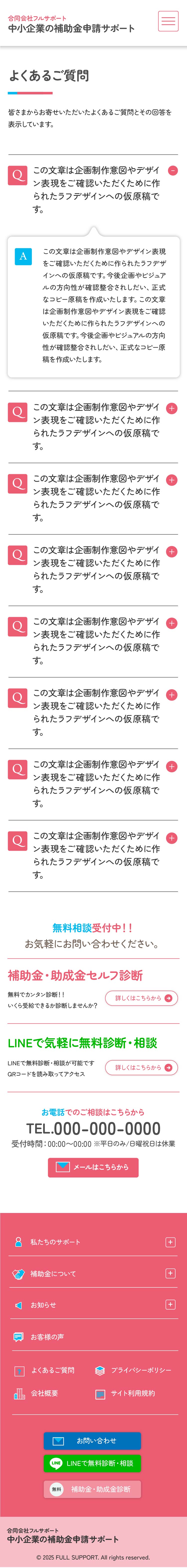Tap the メールはこちらから button
The height and width of the screenshot is (1568, 187).
93,1167
